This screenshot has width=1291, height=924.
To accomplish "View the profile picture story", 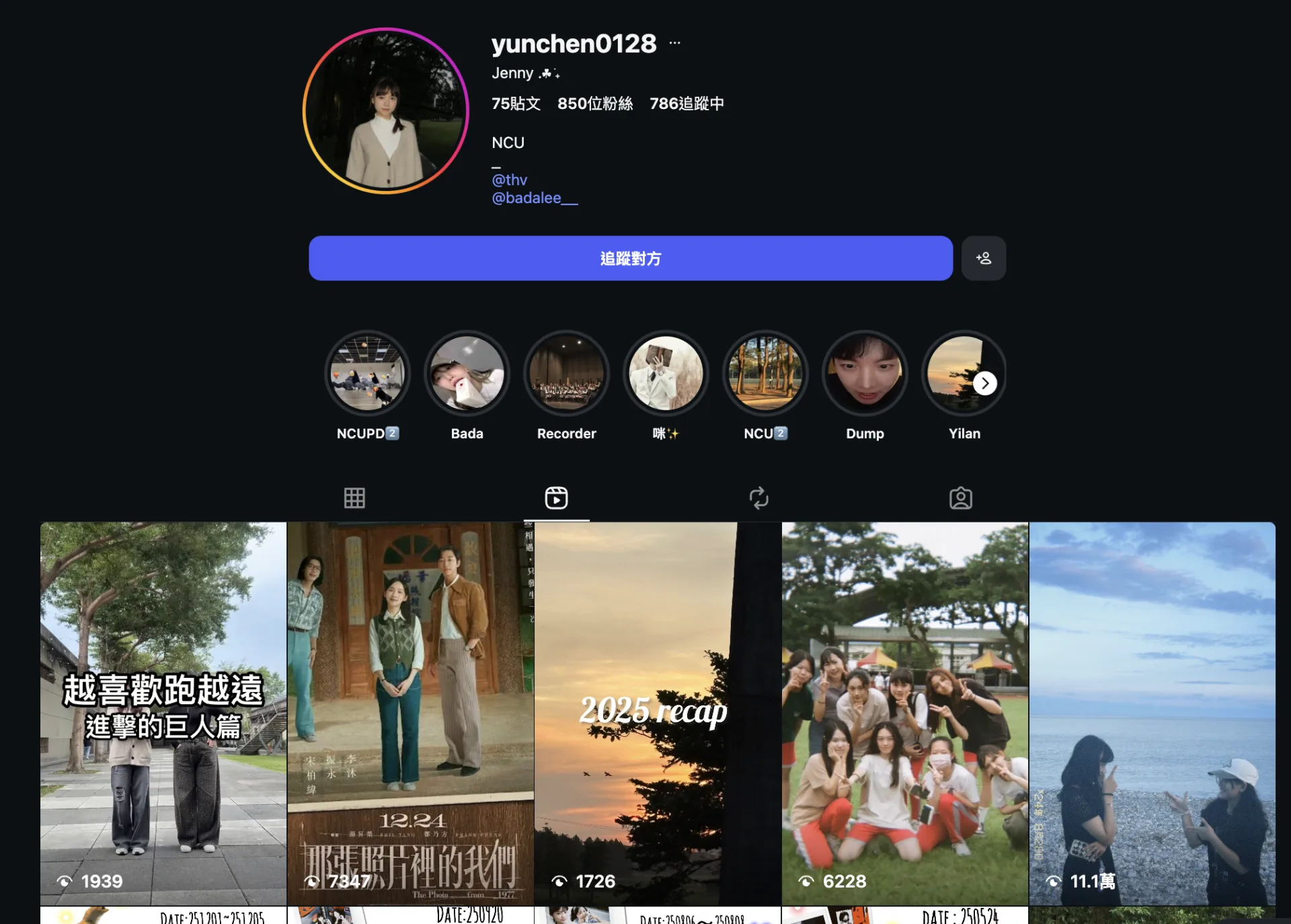I will (x=385, y=111).
